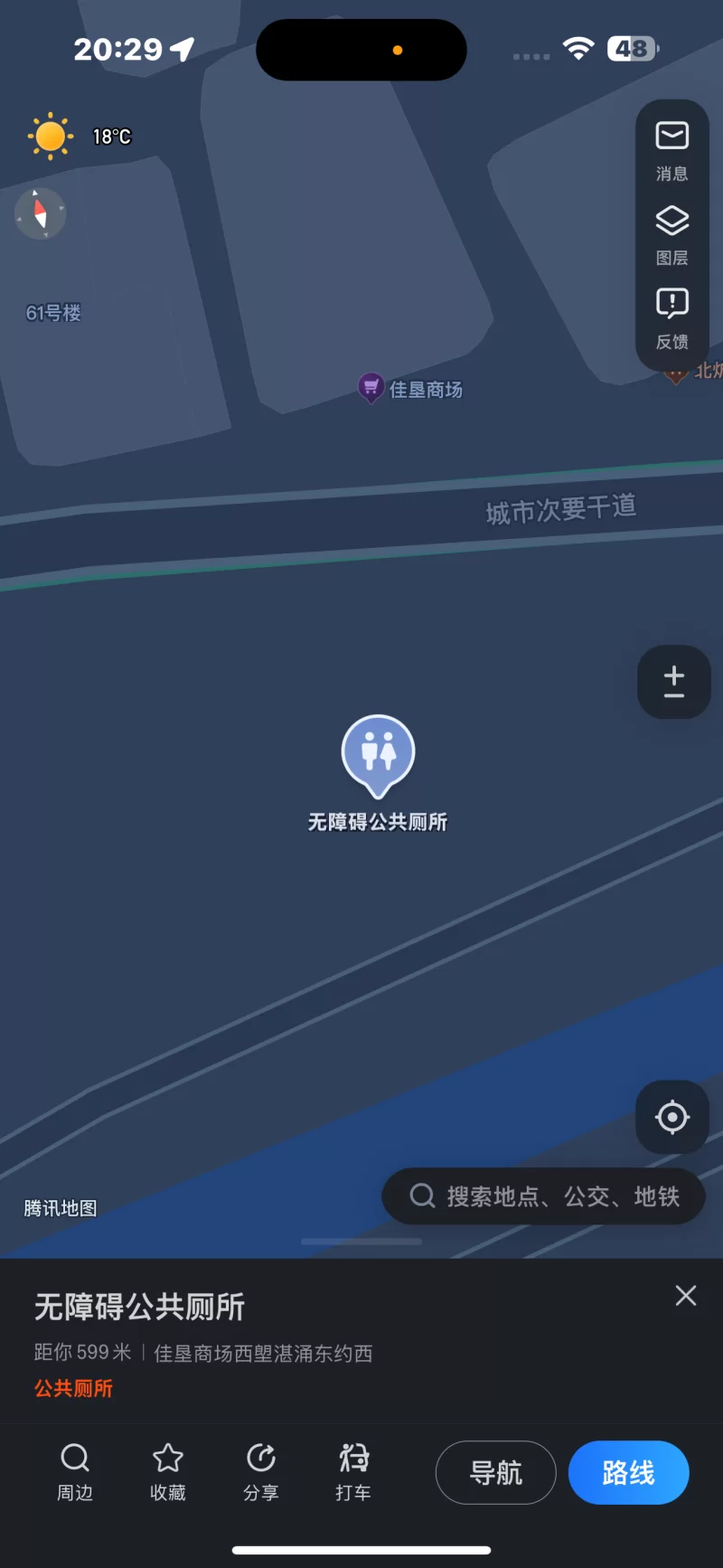Start 导航 navigation to this toilet

pyautogui.click(x=495, y=1472)
